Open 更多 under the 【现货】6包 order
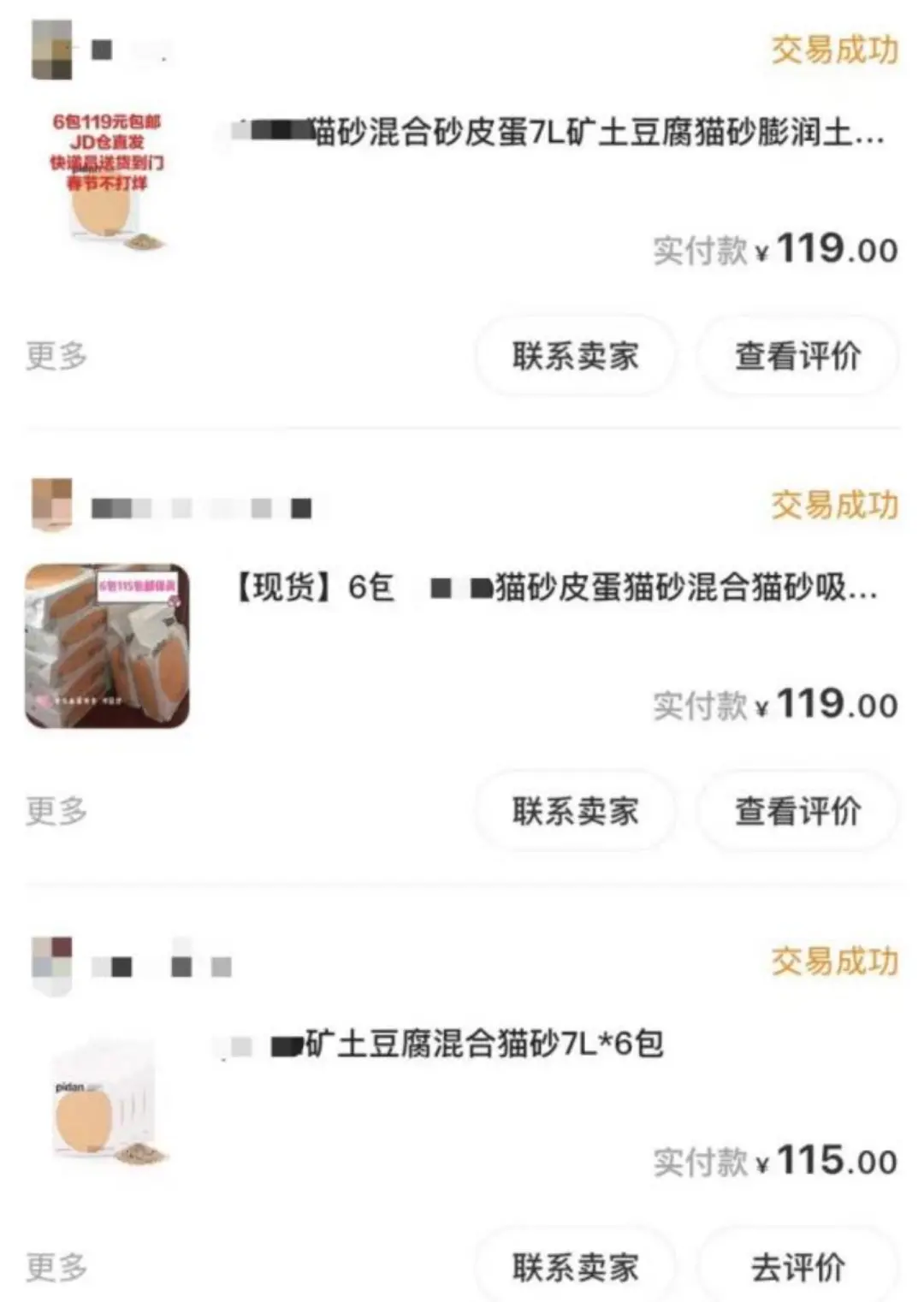 56,811
